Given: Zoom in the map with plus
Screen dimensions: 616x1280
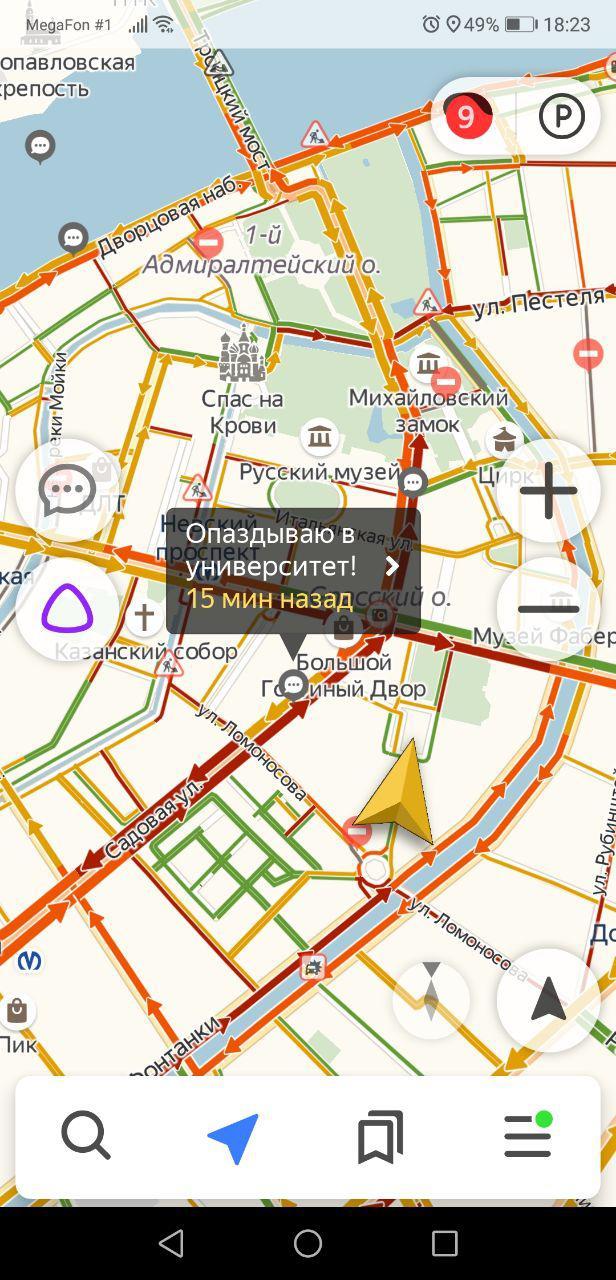Looking at the screenshot, I should pos(548,490).
